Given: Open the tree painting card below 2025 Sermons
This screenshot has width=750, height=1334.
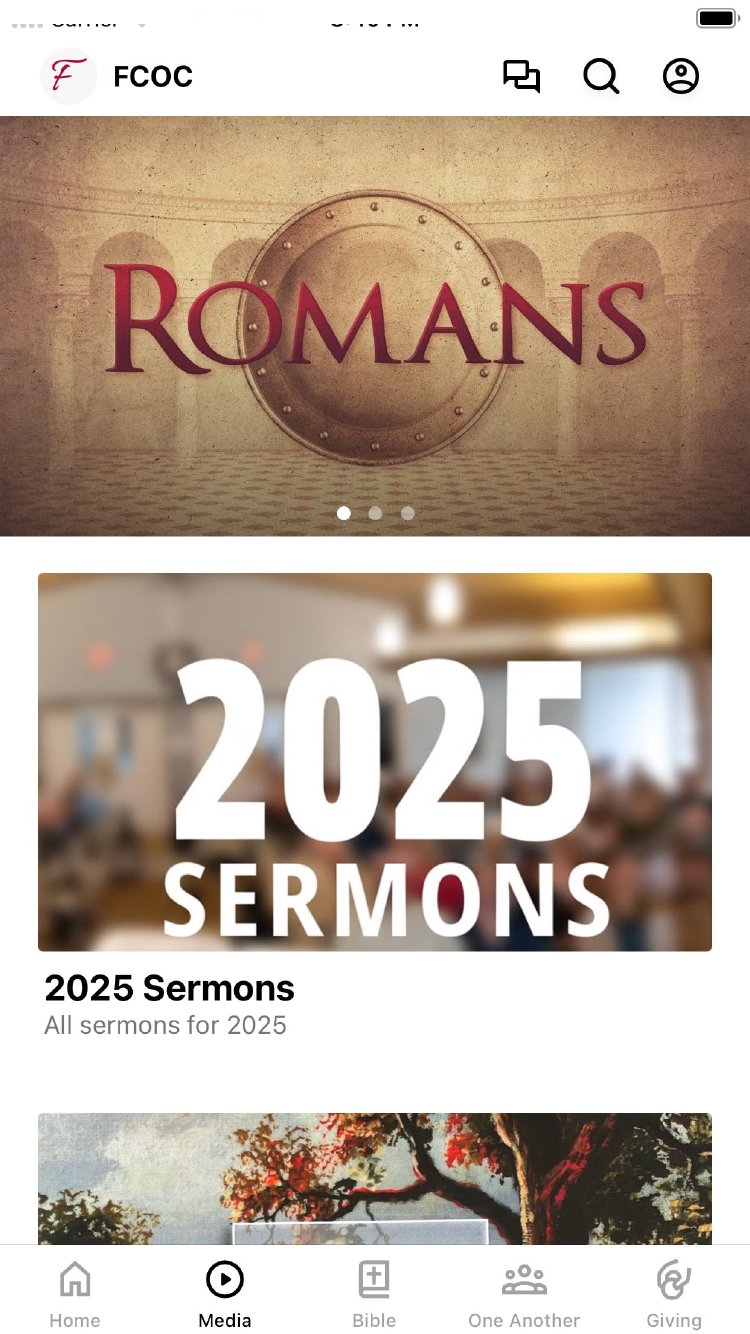Looking at the screenshot, I should (x=375, y=1178).
